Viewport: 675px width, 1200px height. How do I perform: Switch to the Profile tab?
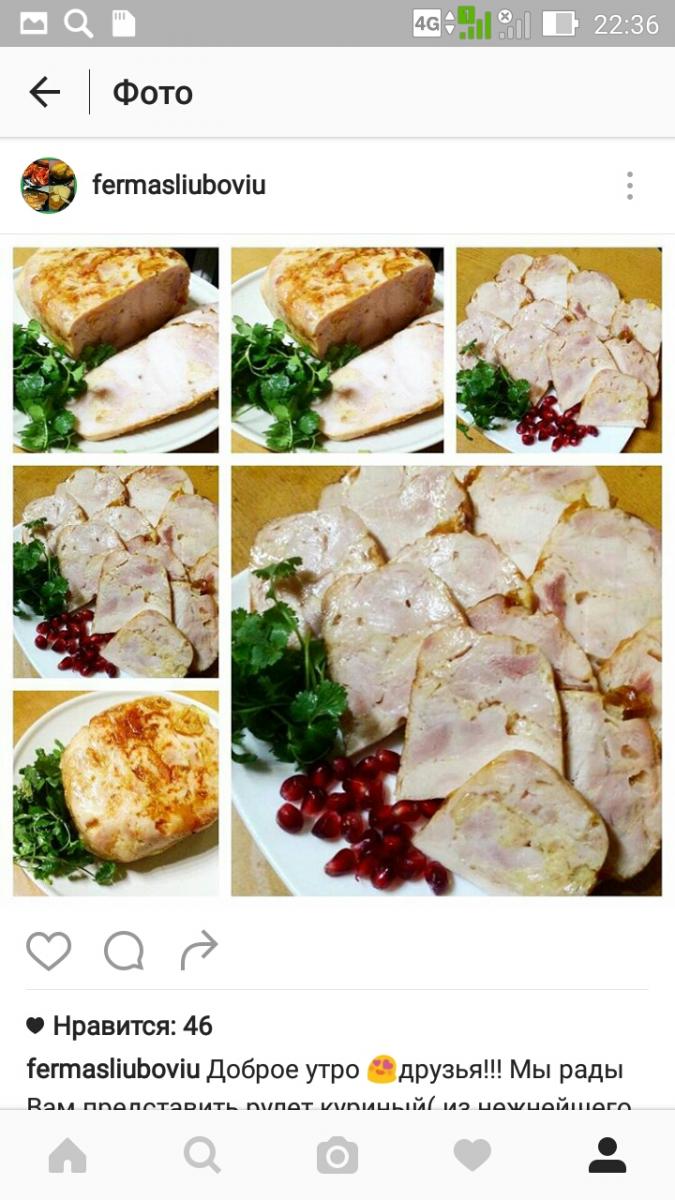pos(607,1155)
